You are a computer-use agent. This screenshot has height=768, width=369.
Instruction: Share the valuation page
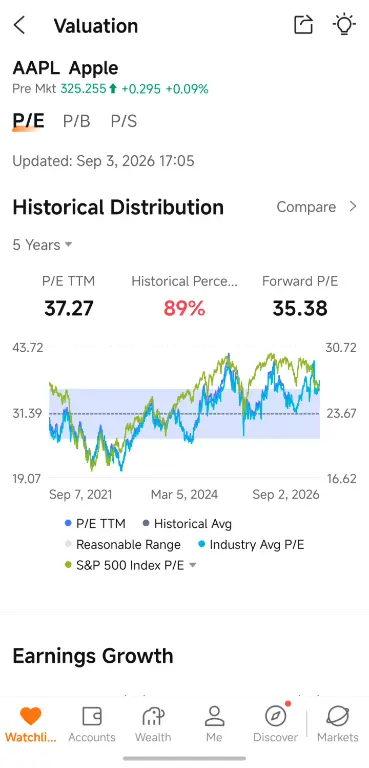(x=303, y=24)
